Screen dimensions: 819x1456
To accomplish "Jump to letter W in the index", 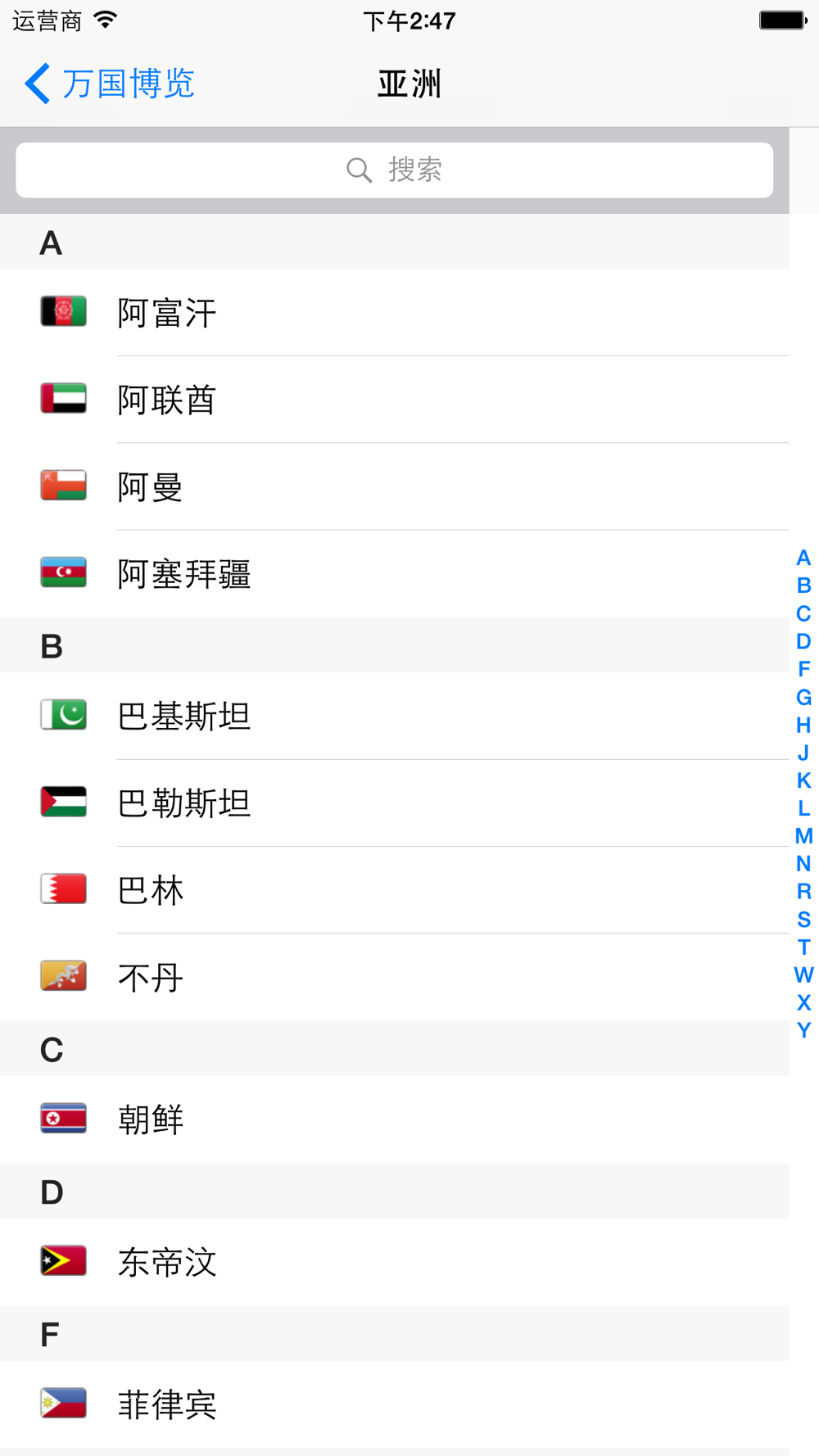I will (803, 974).
